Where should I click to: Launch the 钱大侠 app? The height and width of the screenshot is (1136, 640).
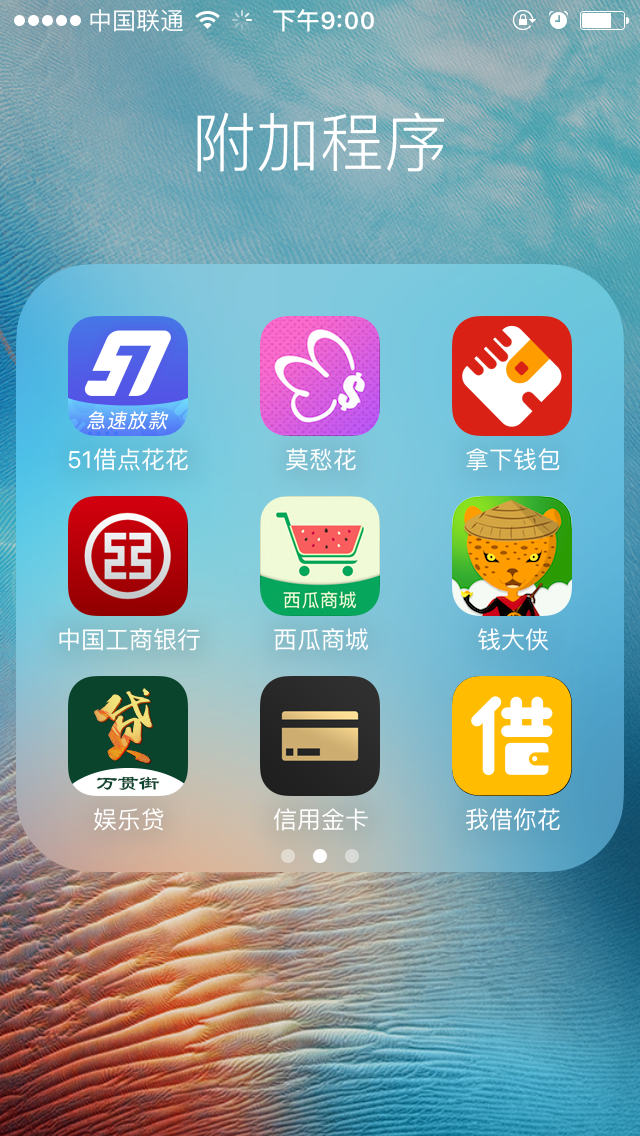coord(512,556)
